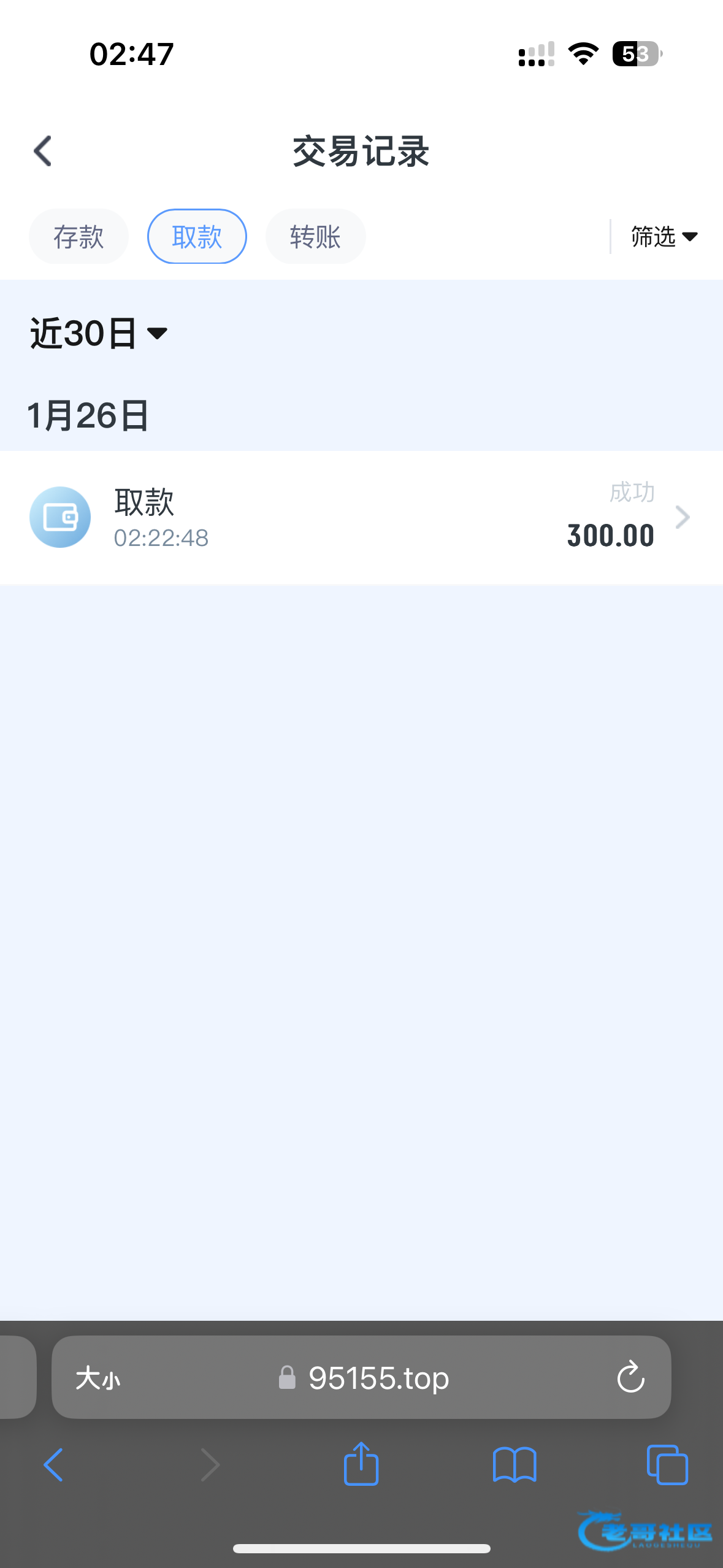This screenshot has width=723, height=1568.
Task: Switch to the 转账 tab
Action: point(315,237)
